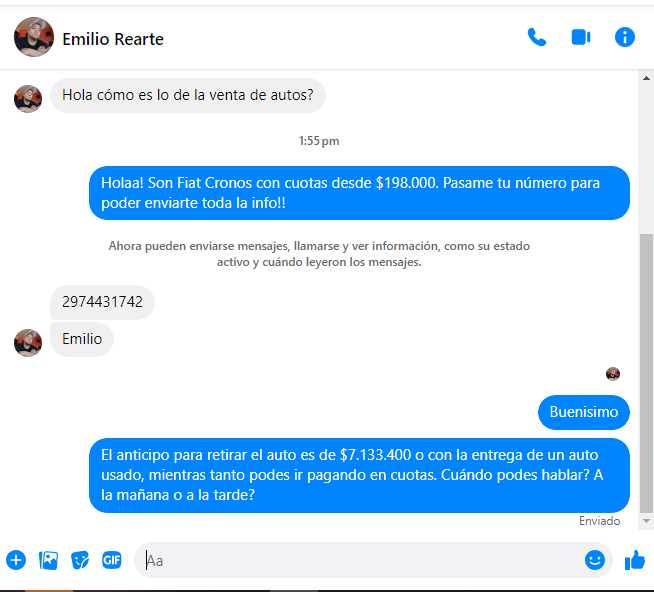Start a video call with Emilio
This screenshot has width=654, height=592.
(x=581, y=38)
